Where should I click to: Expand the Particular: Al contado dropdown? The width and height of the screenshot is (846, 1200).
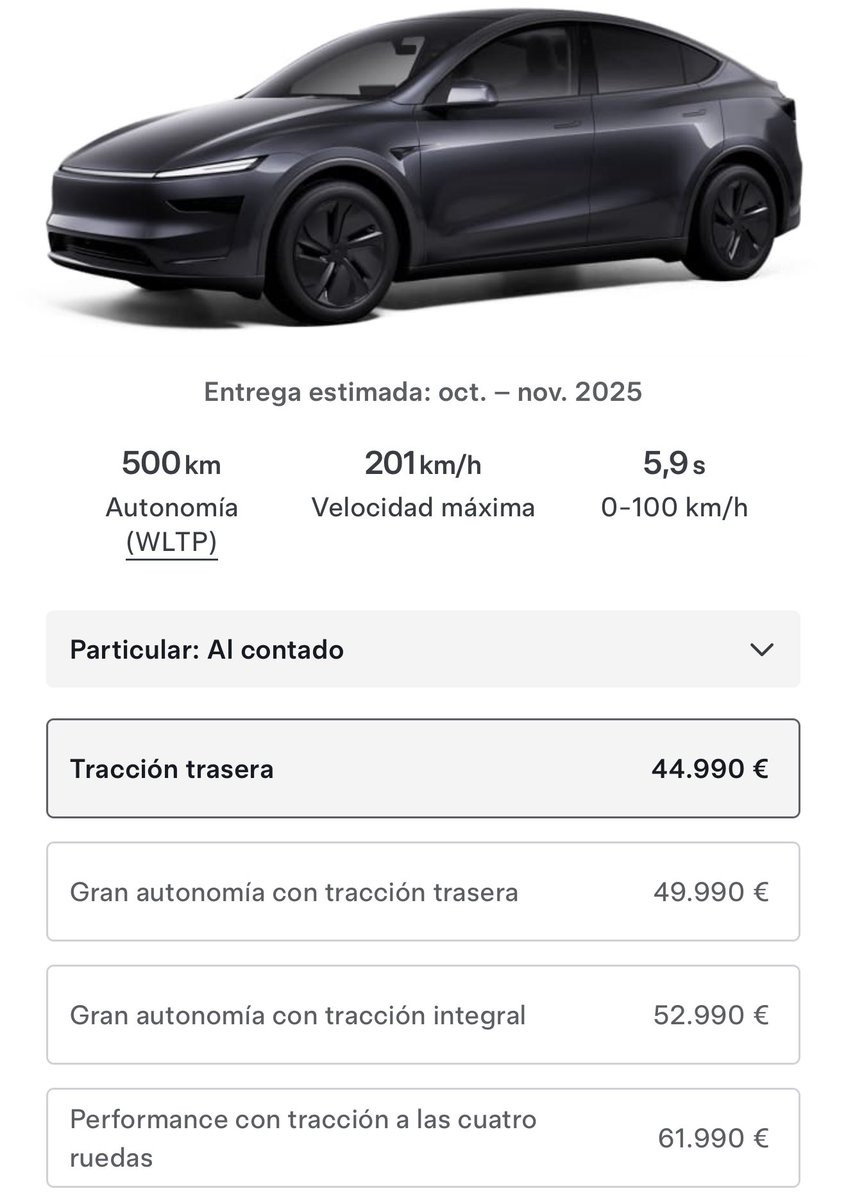[x=423, y=650]
